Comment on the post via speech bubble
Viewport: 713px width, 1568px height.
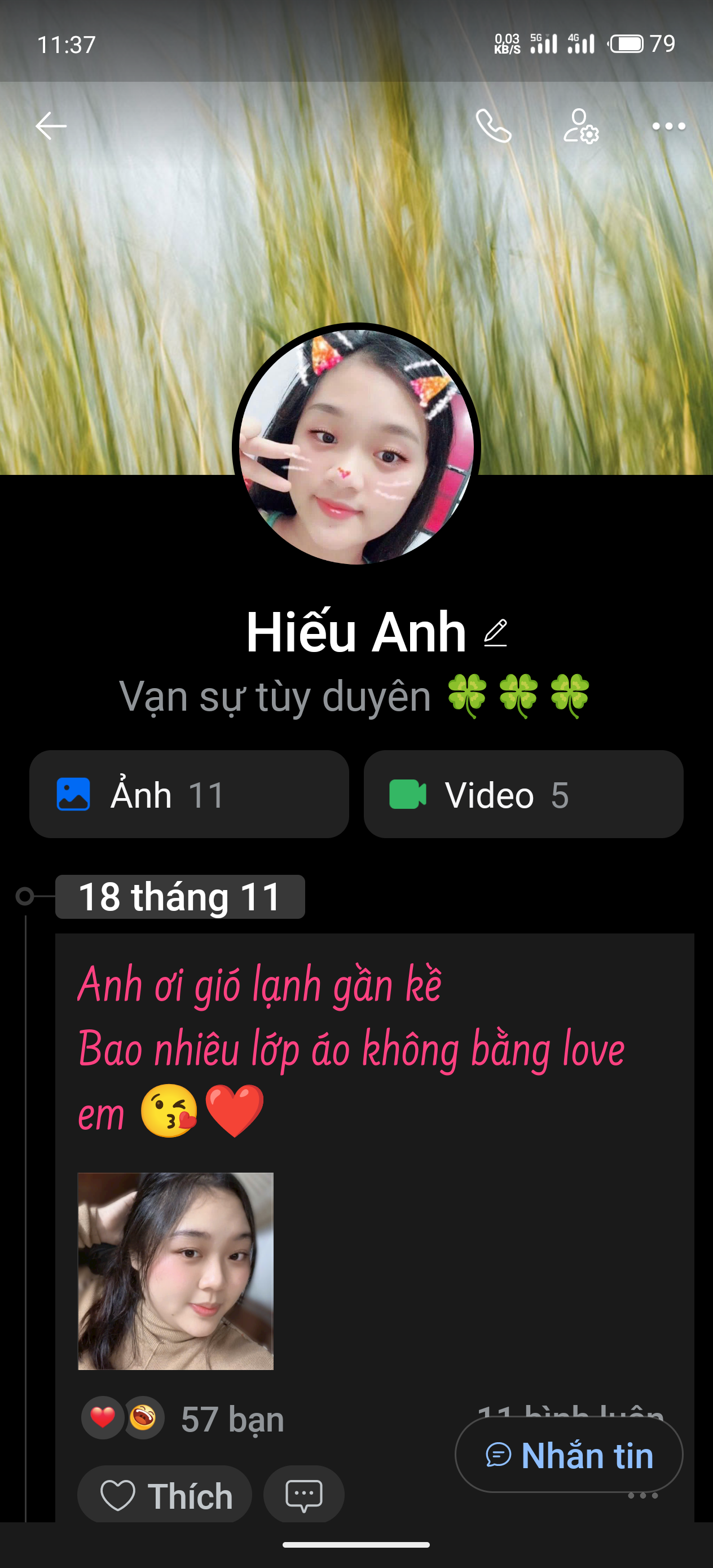[304, 1495]
